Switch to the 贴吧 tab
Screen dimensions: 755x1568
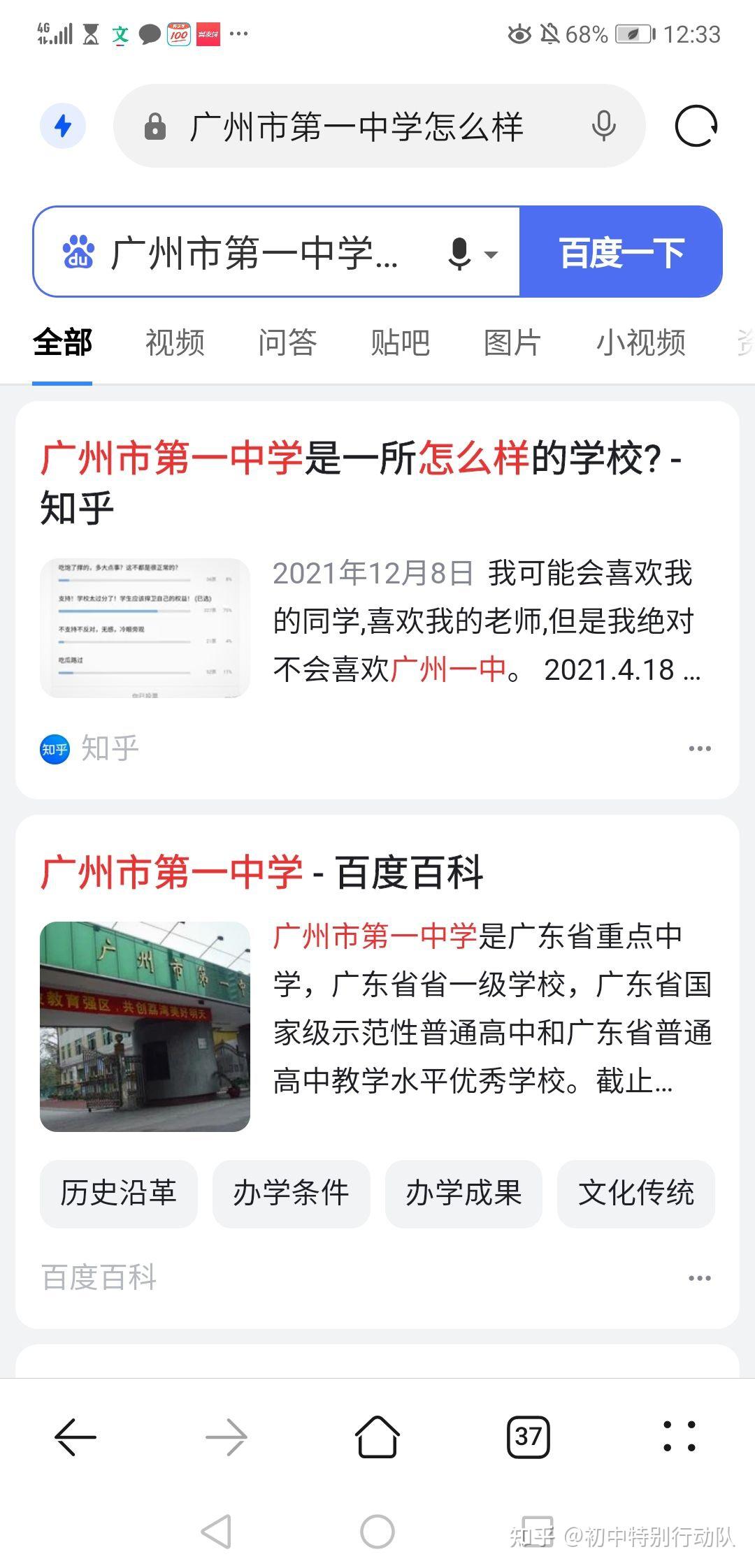[400, 343]
